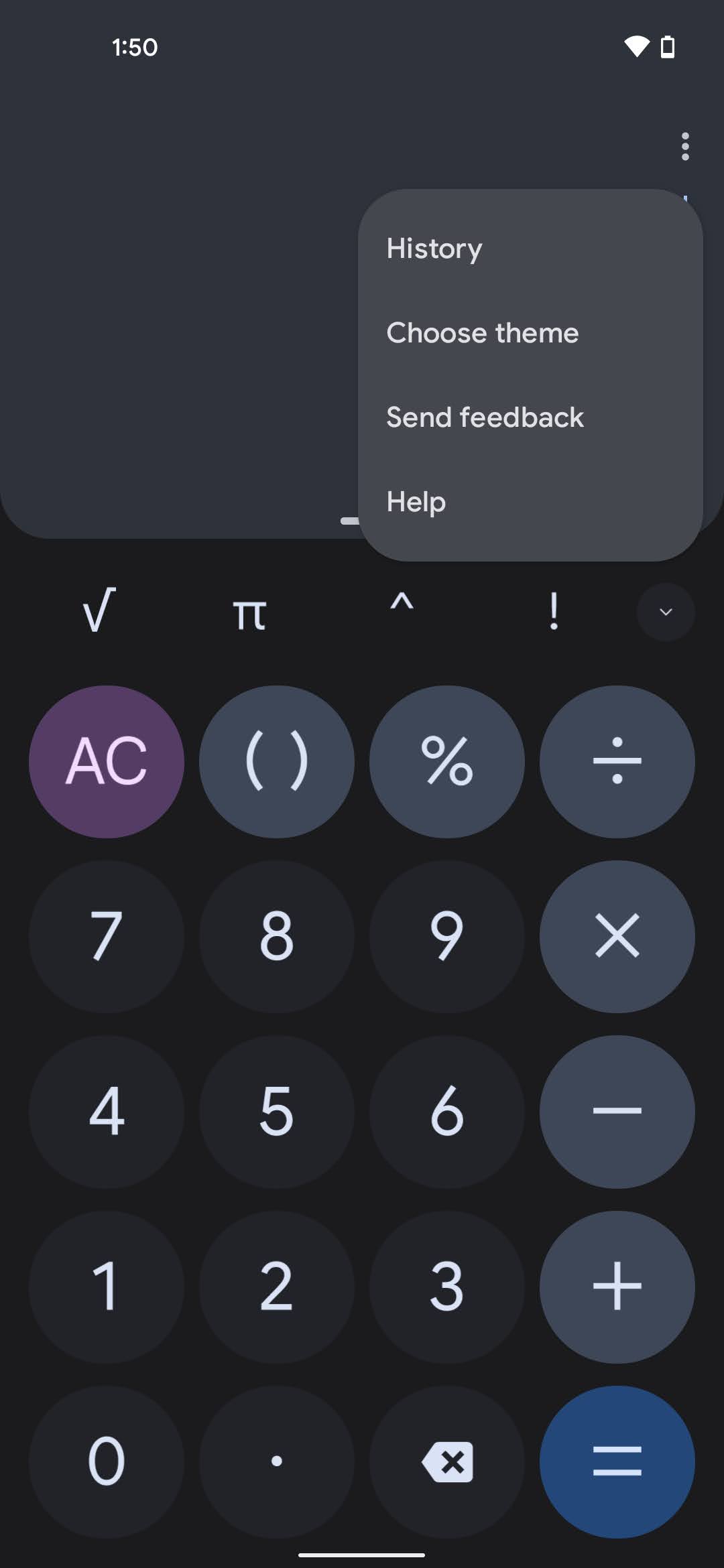The image size is (724, 1568).
Task: Open History from the overflow menu
Action: click(x=434, y=249)
